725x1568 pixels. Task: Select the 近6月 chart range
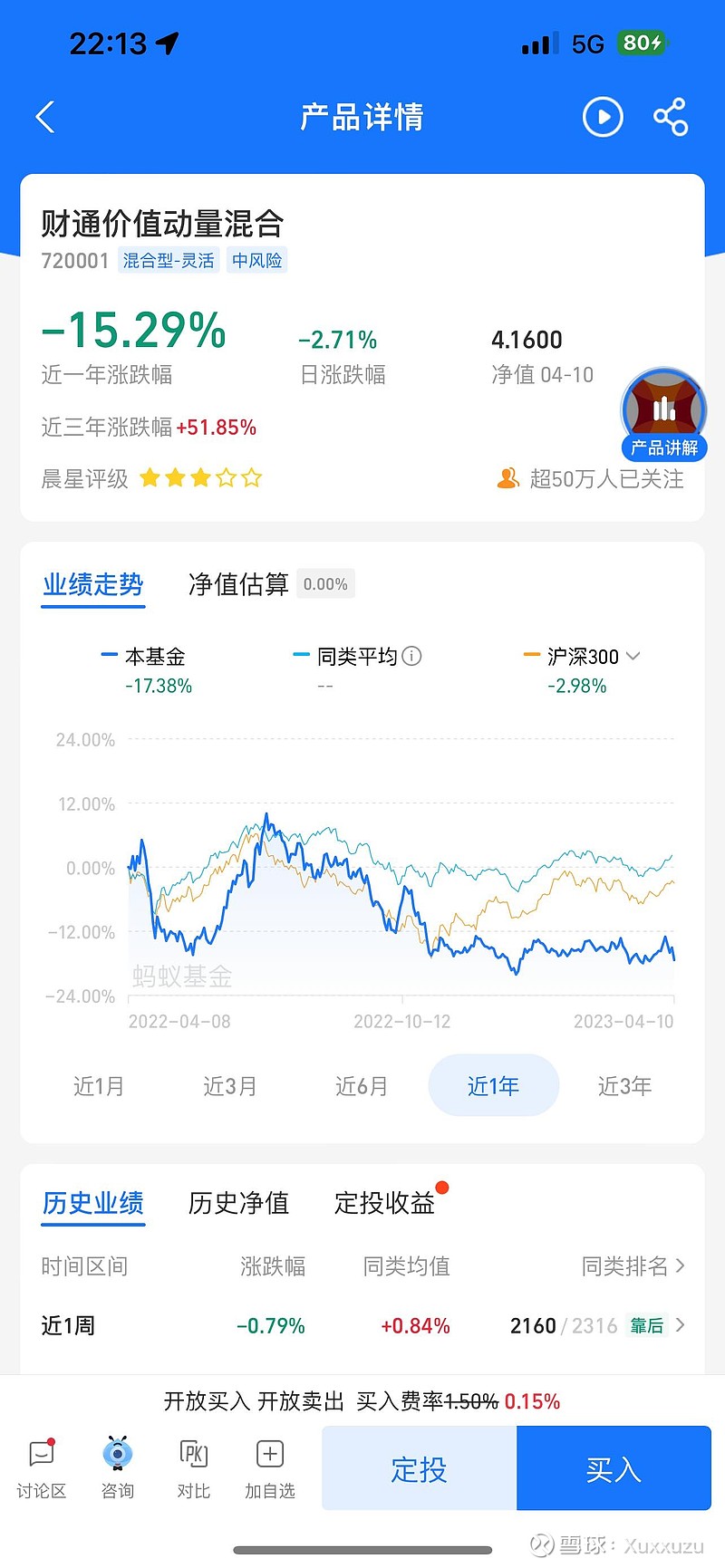[x=362, y=1085]
